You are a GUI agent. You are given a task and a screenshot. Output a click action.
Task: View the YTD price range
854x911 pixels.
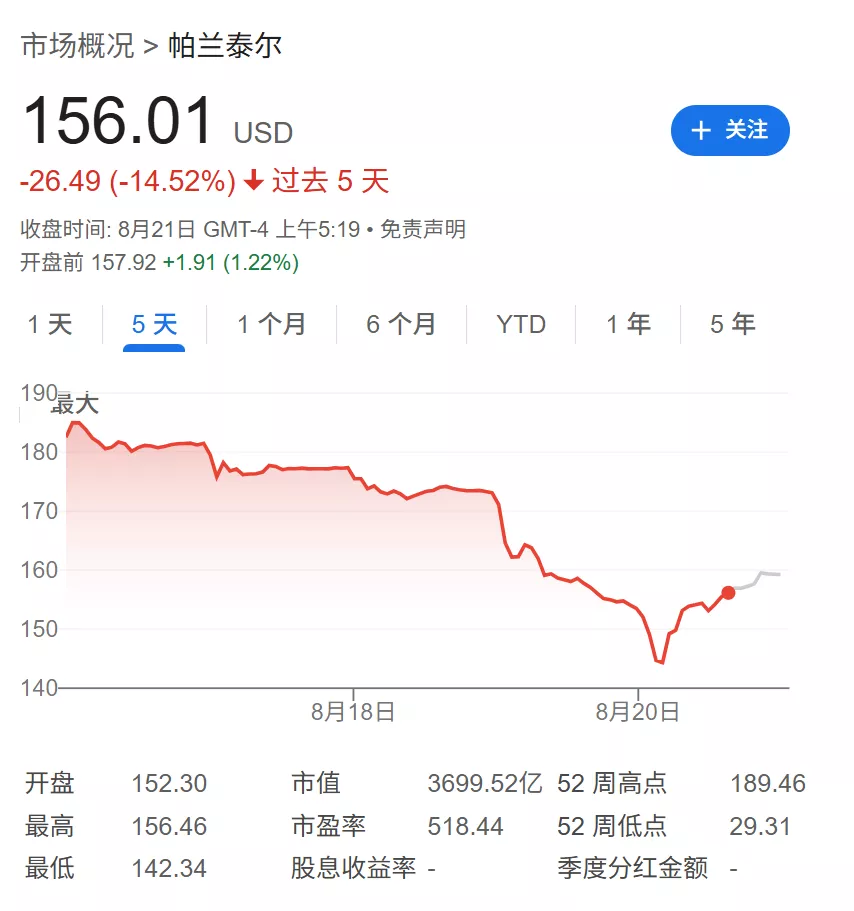pyautogui.click(x=521, y=324)
